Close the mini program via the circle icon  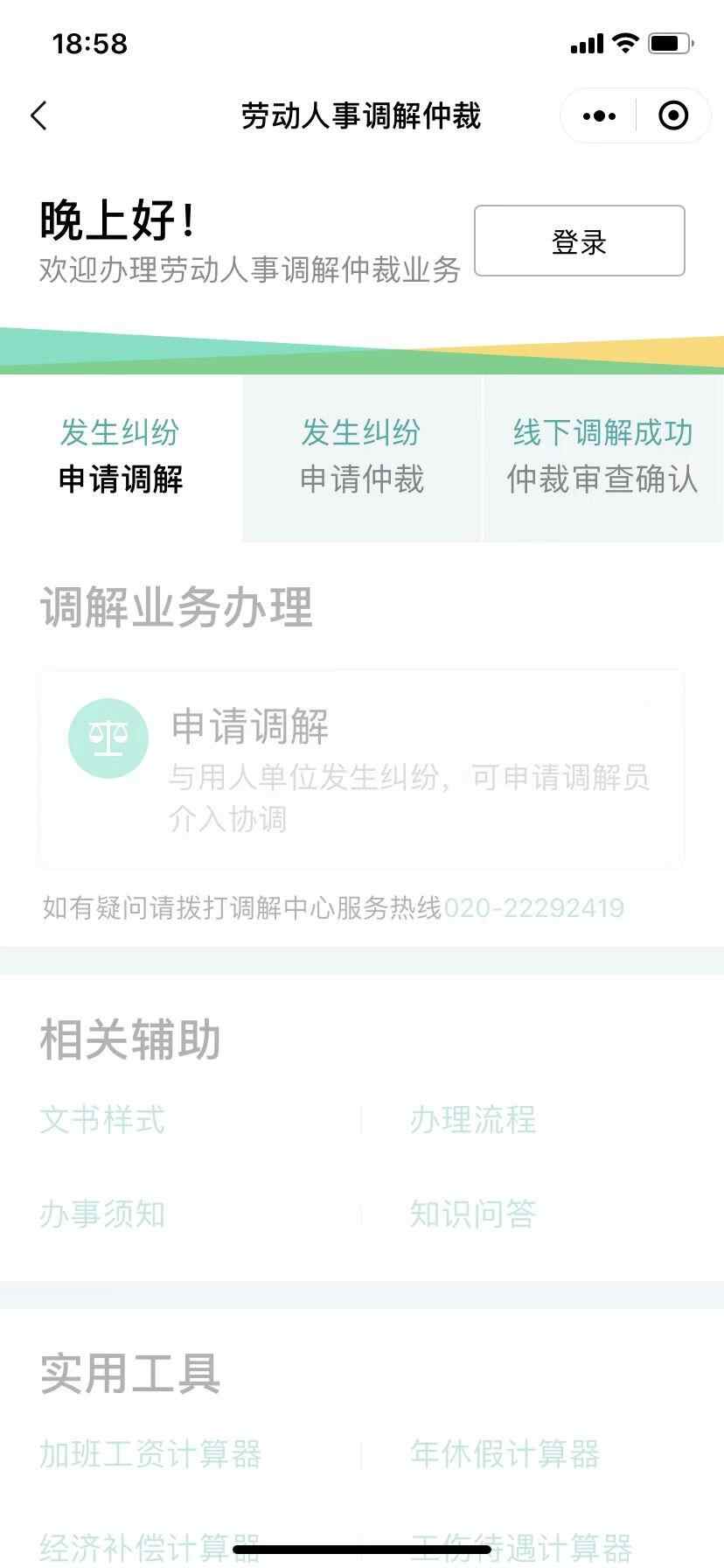coord(672,115)
